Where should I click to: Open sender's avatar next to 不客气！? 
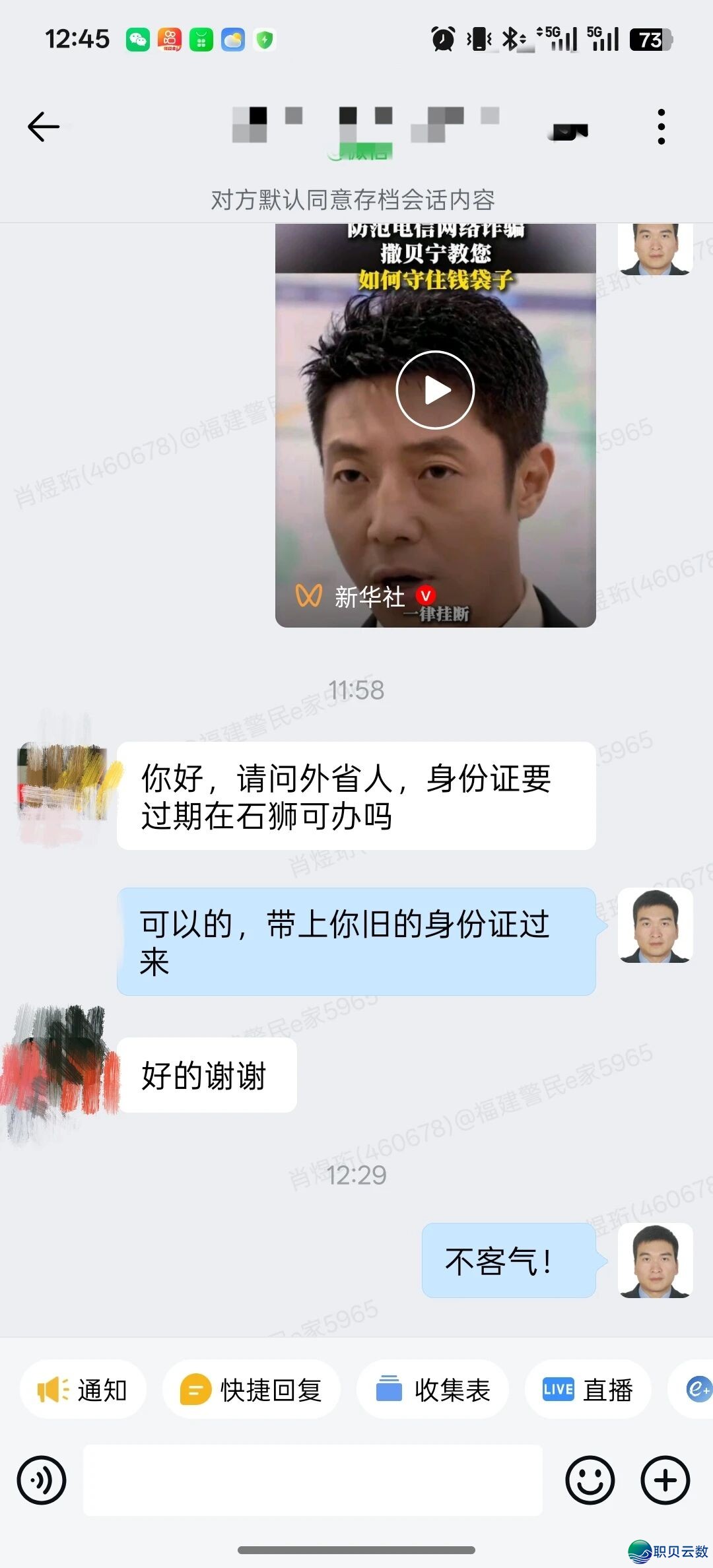655,1260
